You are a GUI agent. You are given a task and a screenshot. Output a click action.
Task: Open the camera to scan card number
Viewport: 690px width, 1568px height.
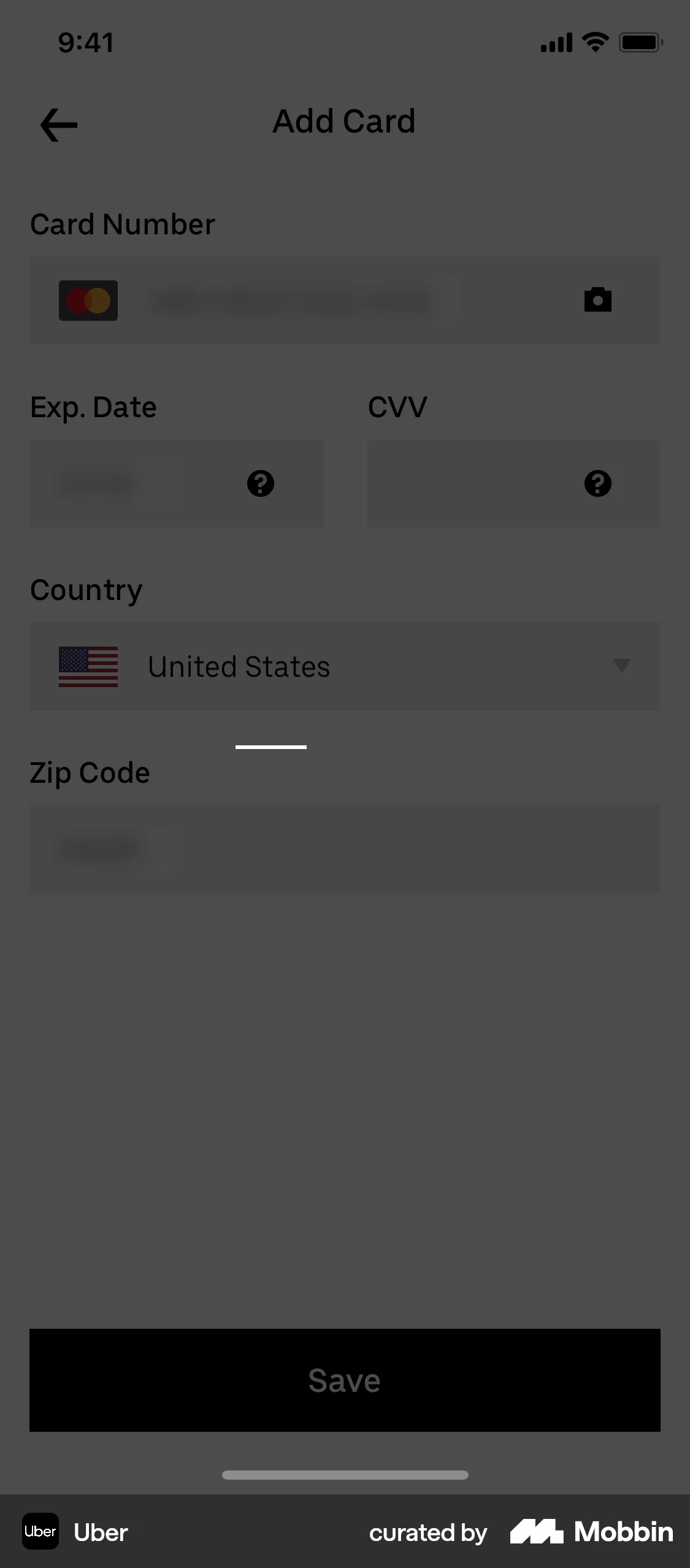pyautogui.click(x=597, y=299)
